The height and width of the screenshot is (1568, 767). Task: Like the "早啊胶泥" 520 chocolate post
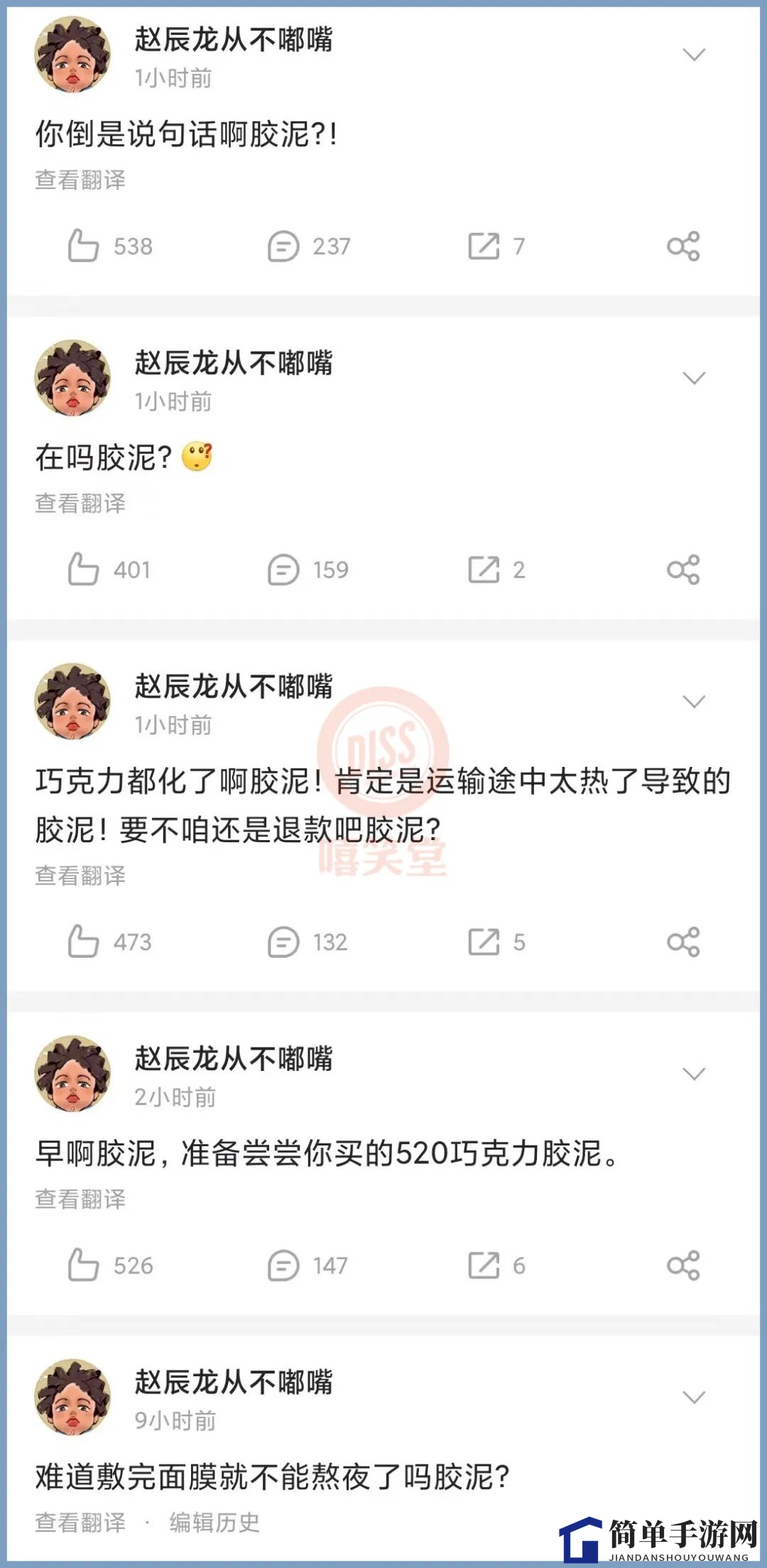pyautogui.click(x=84, y=1265)
